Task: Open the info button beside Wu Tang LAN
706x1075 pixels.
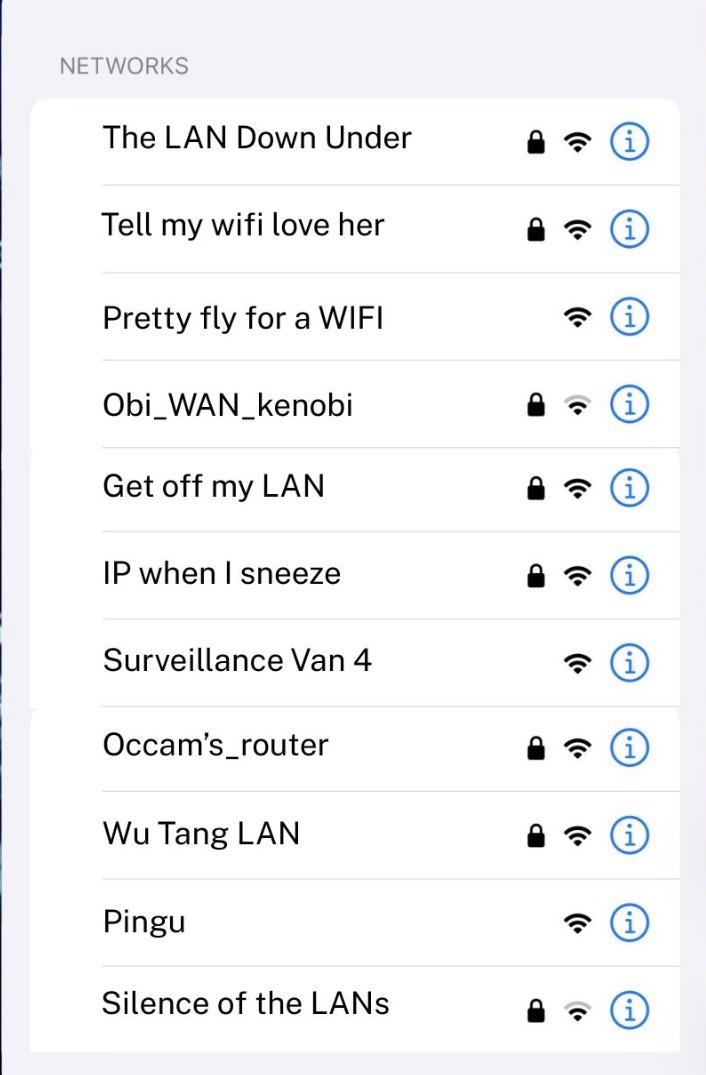Action: (x=629, y=833)
